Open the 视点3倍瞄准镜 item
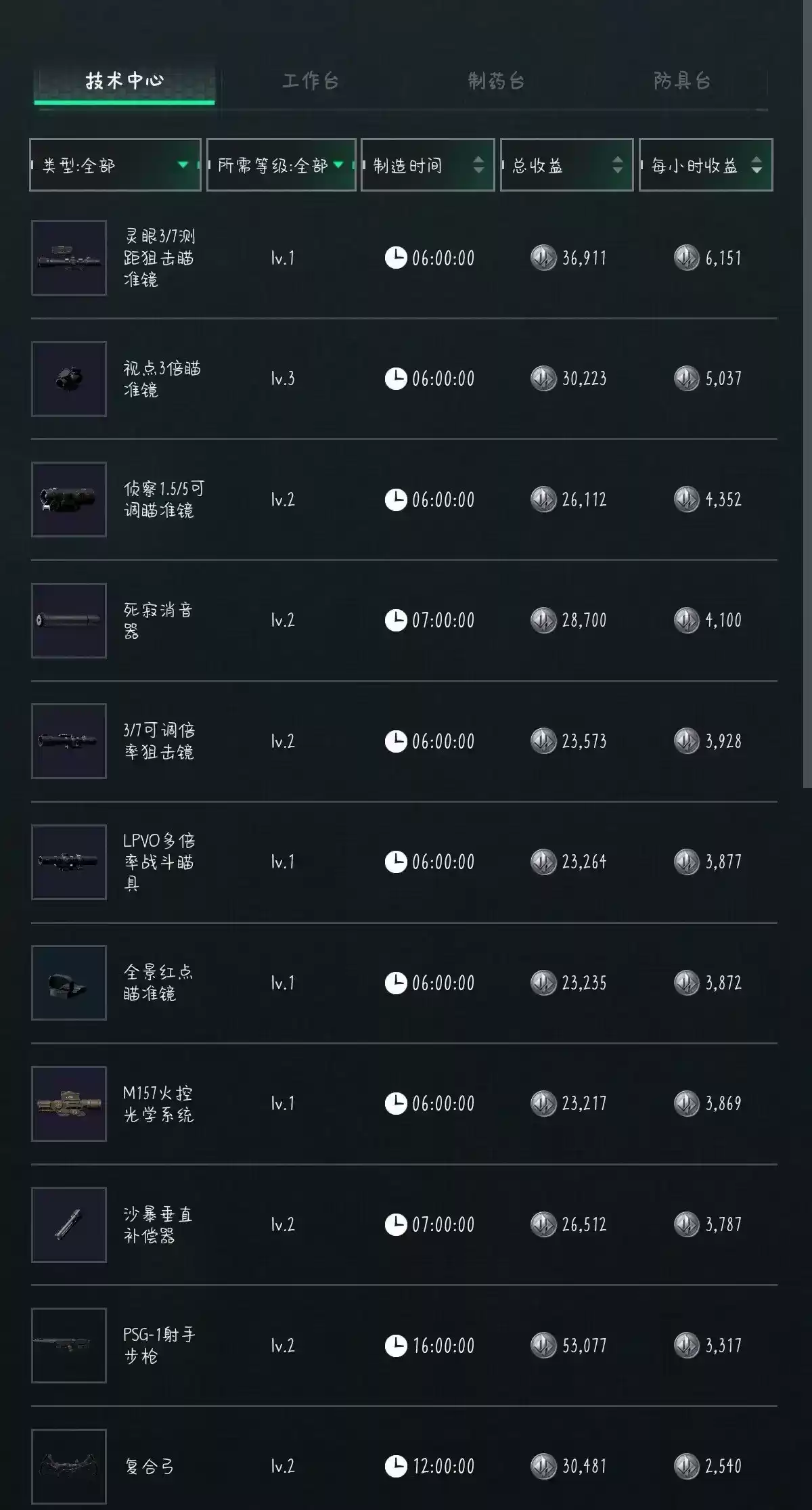812x1510 pixels. [x=161, y=379]
